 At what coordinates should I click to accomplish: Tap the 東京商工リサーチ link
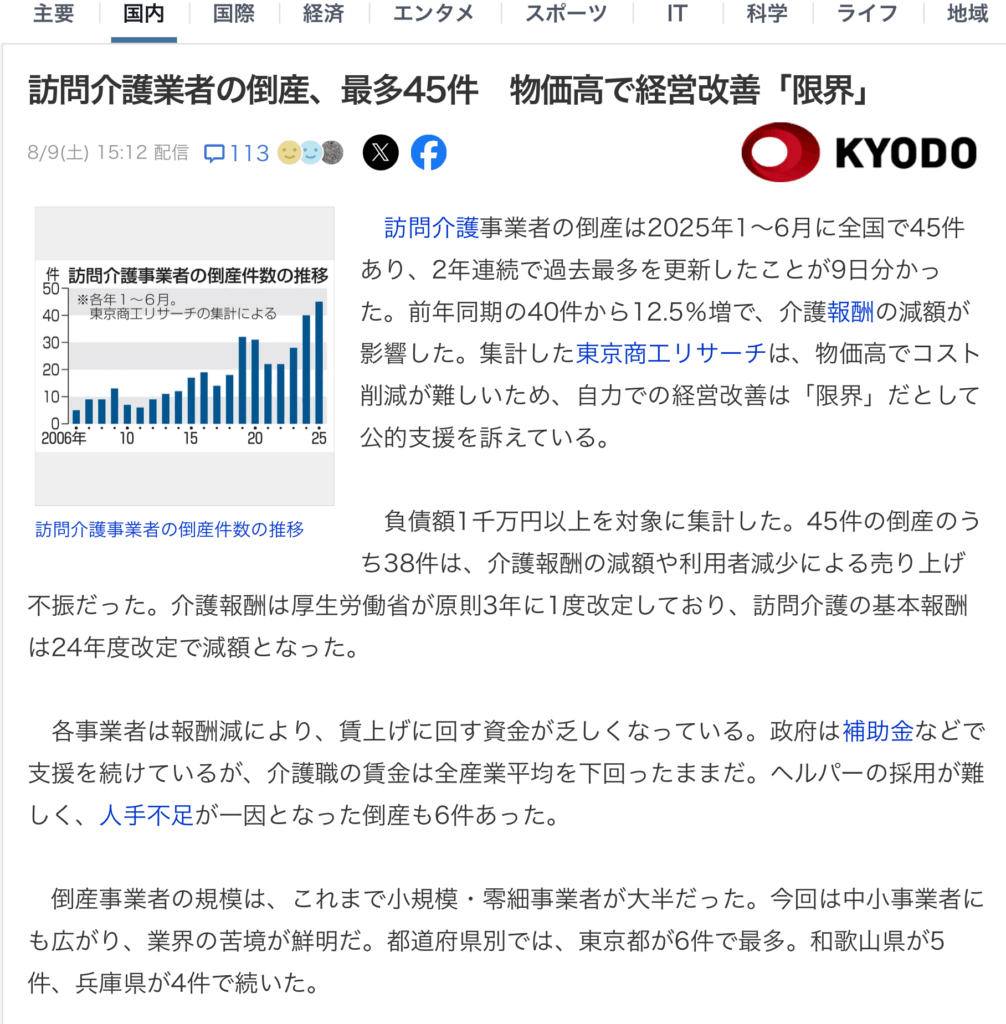670,353
